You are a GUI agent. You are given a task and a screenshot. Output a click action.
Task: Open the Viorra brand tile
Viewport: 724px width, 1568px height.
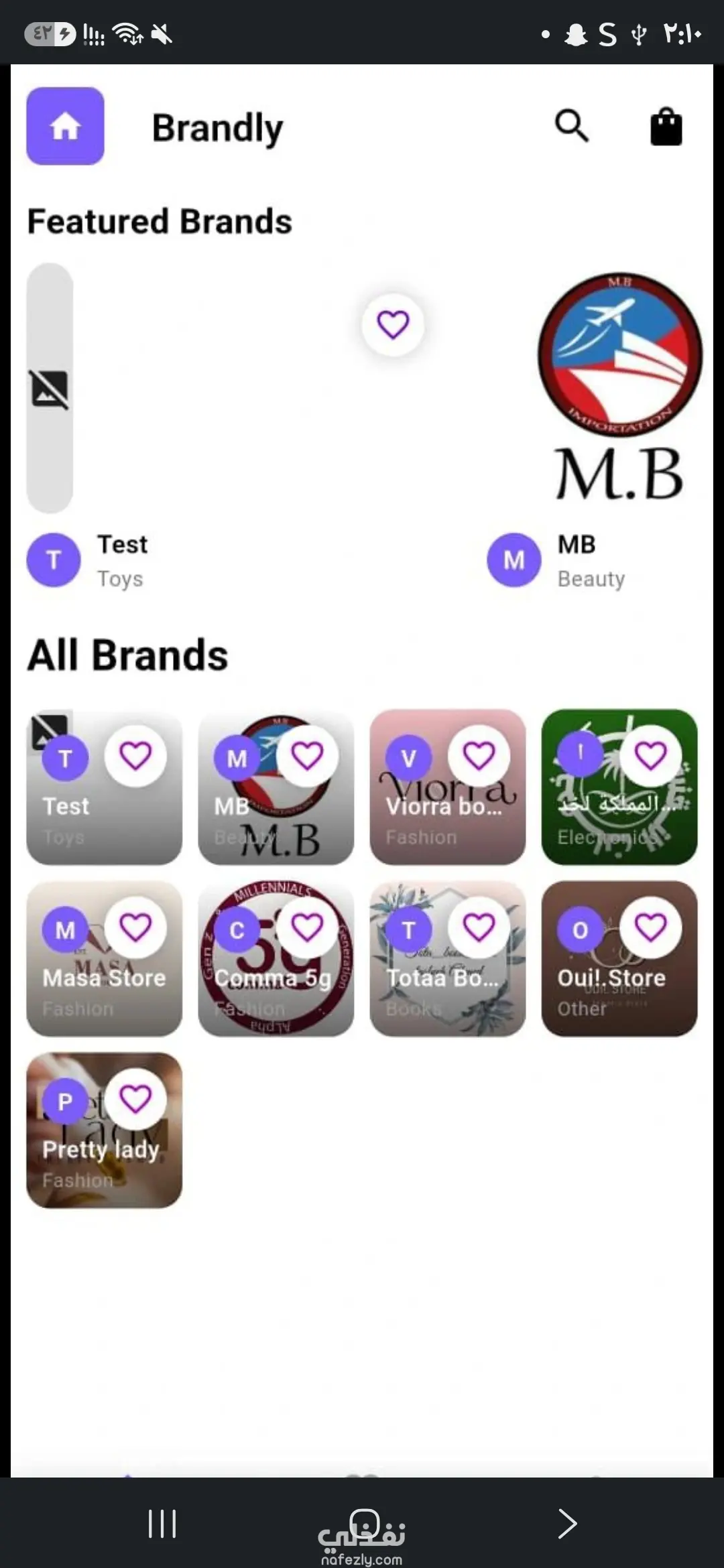[x=447, y=787]
